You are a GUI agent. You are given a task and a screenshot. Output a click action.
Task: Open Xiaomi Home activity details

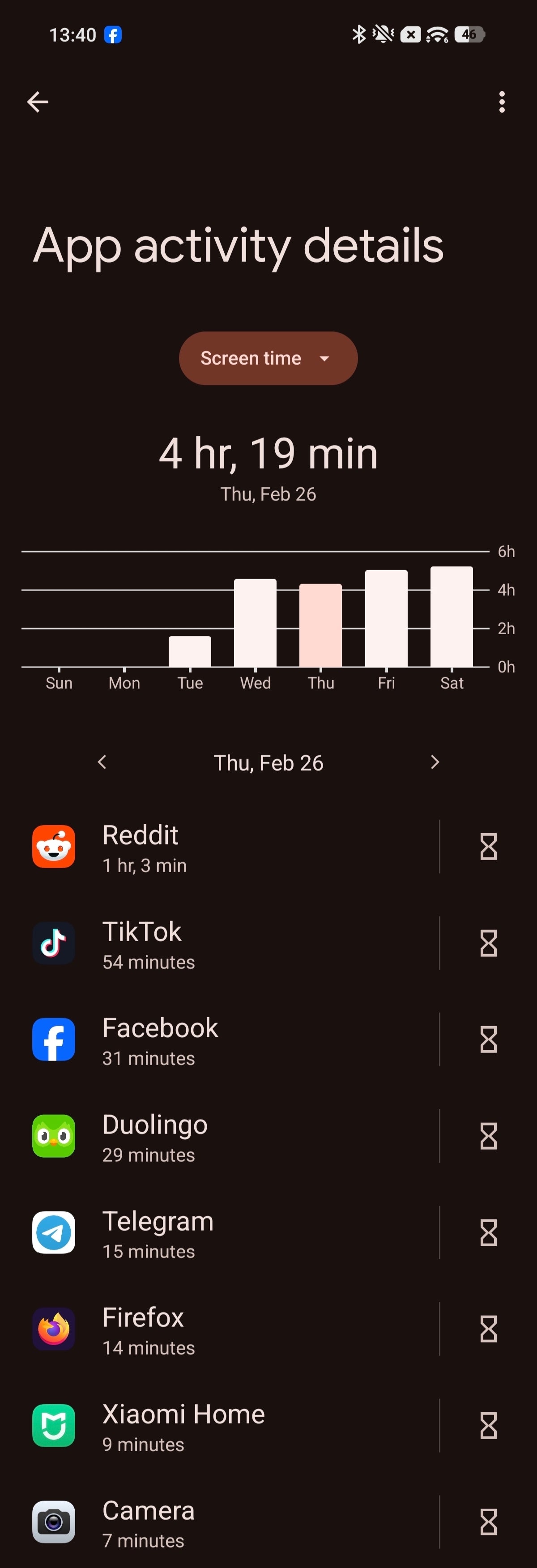231,1426
